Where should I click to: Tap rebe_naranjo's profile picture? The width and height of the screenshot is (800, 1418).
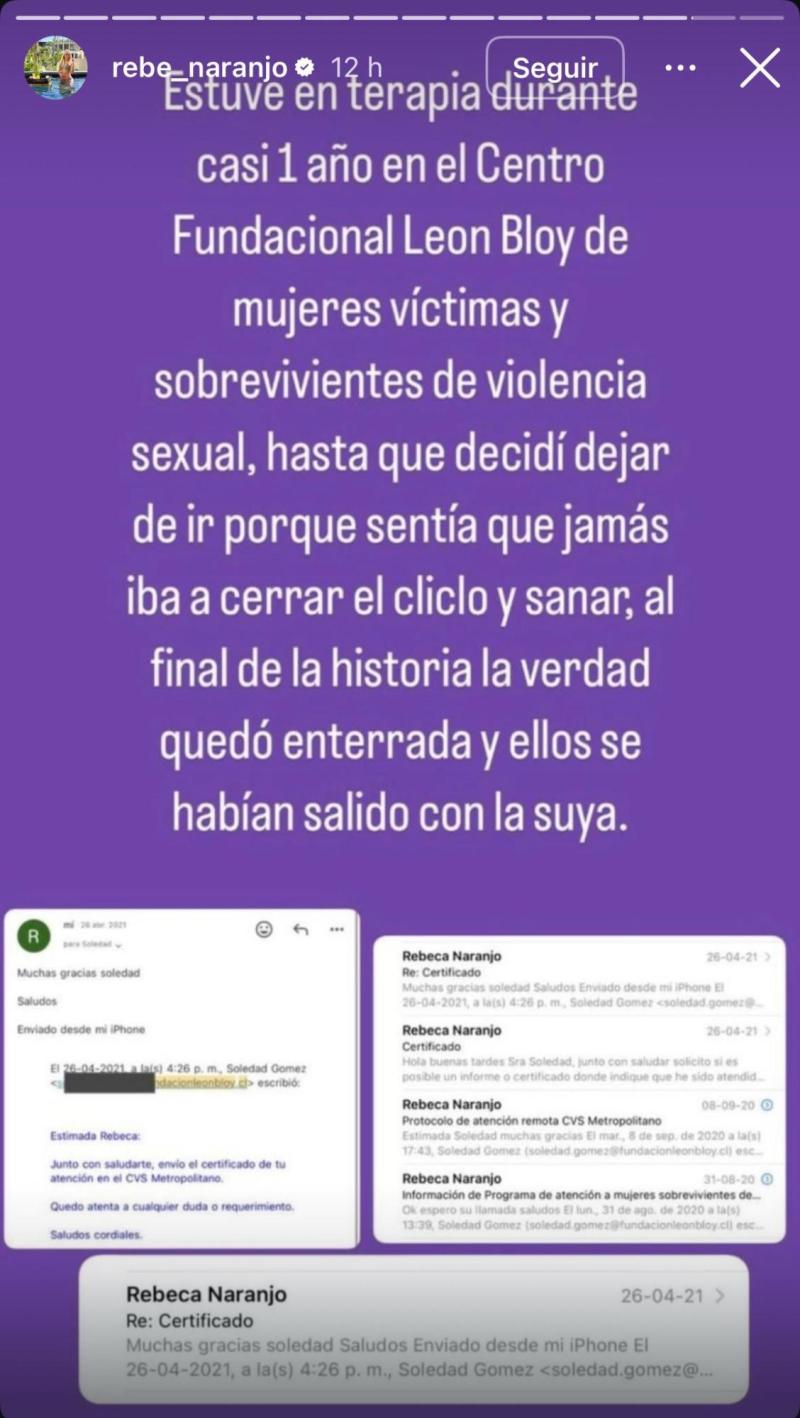(54, 64)
